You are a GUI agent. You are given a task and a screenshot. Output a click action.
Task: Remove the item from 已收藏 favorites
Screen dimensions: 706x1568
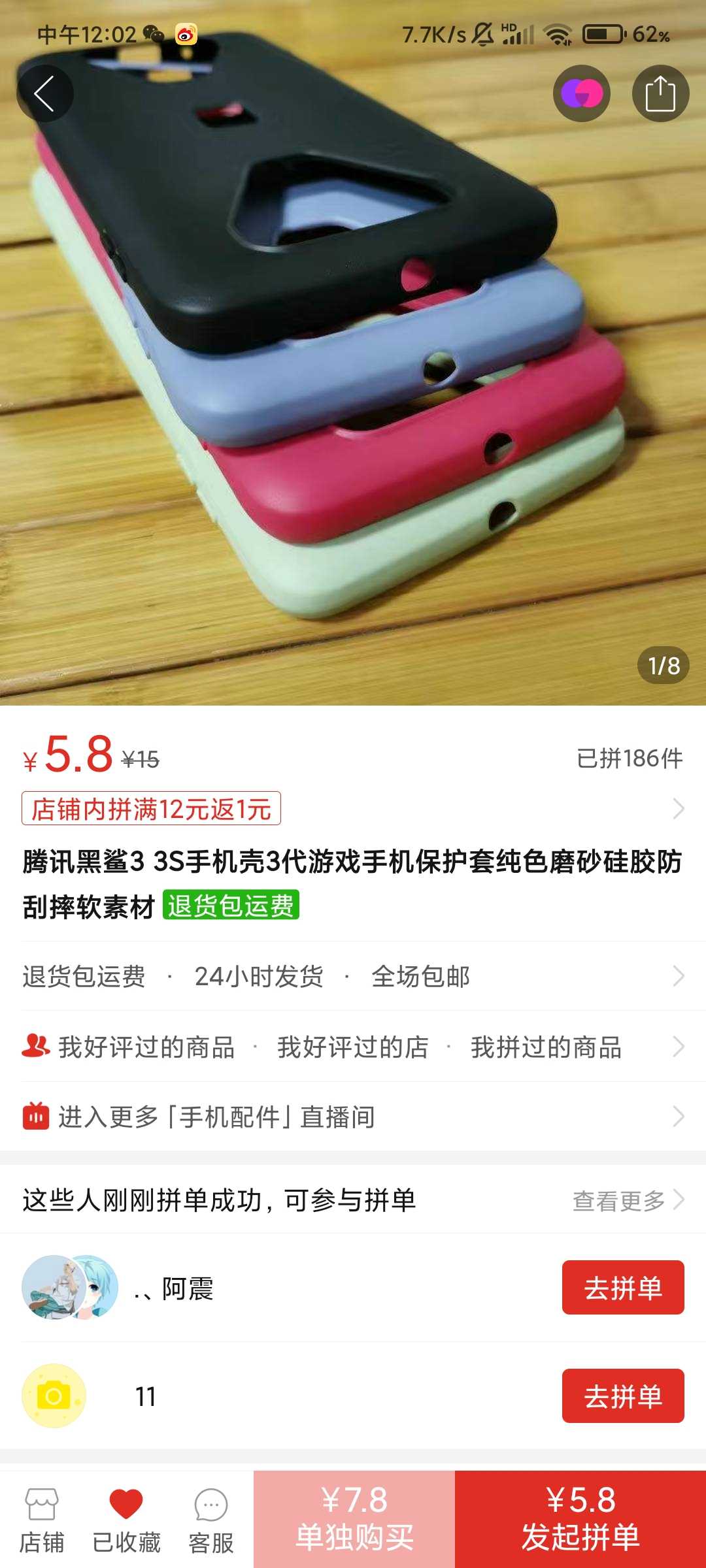[x=126, y=1520]
